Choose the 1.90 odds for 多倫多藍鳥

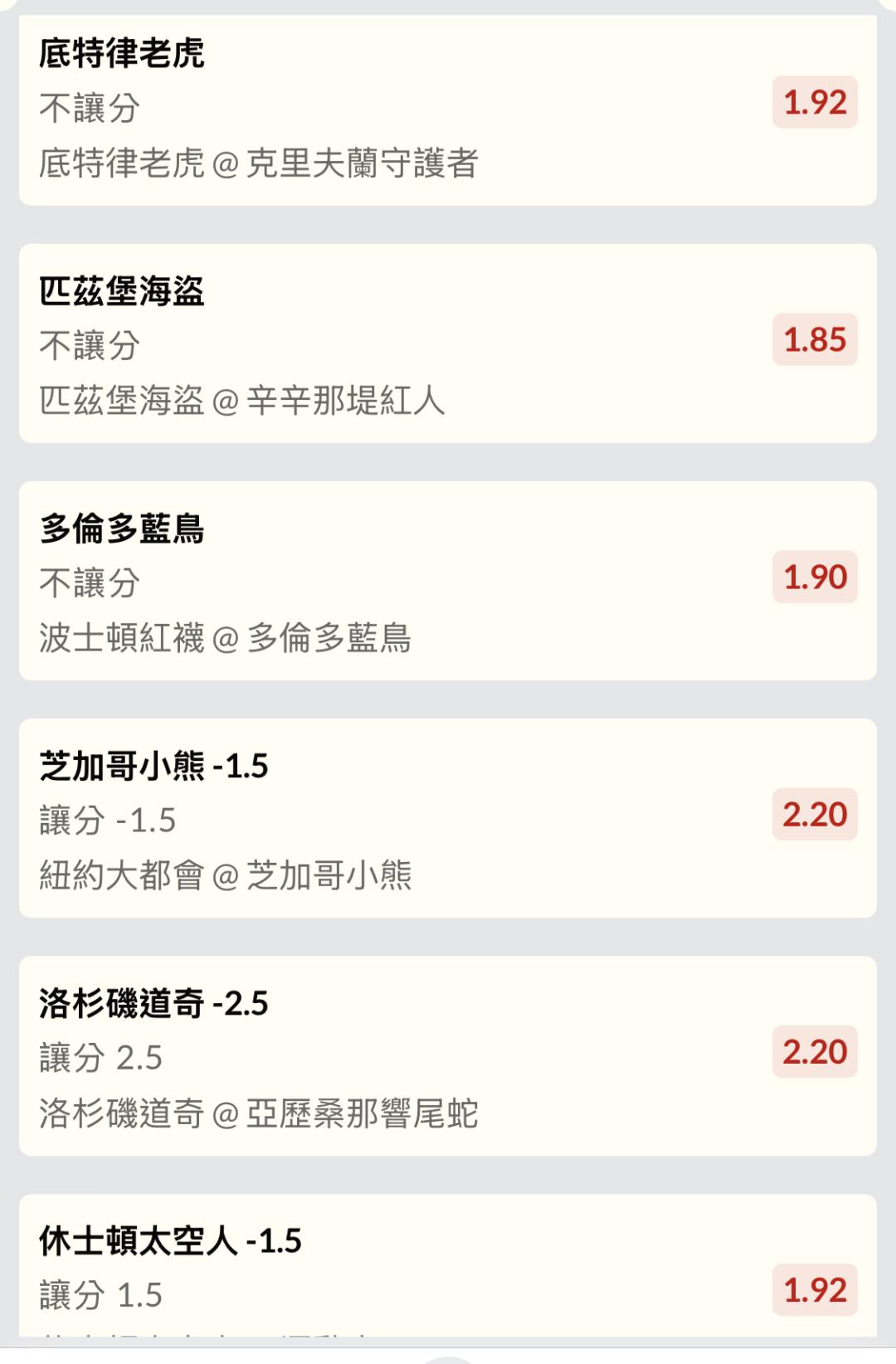coord(815,577)
